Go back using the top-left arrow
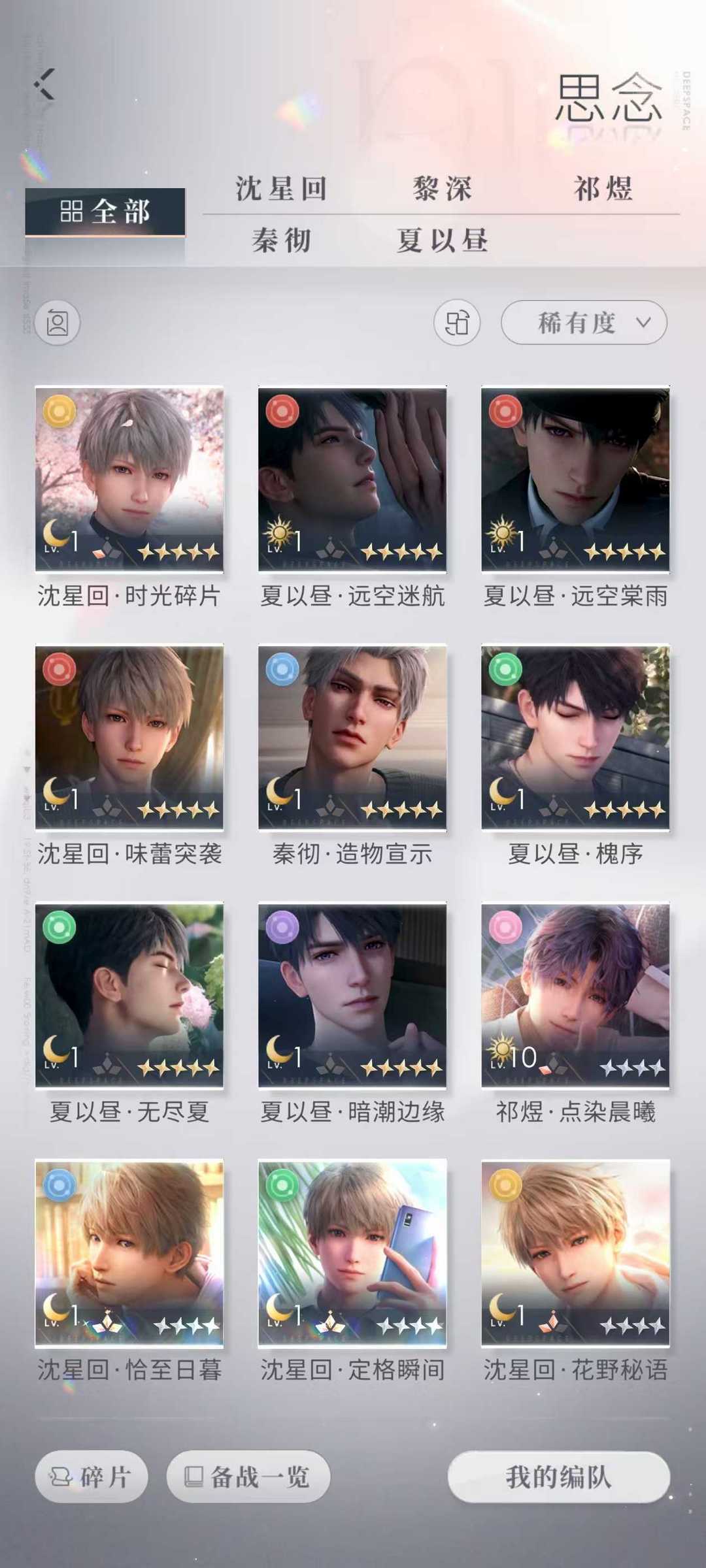The image size is (706, 1568). click(x=44, y=84)
